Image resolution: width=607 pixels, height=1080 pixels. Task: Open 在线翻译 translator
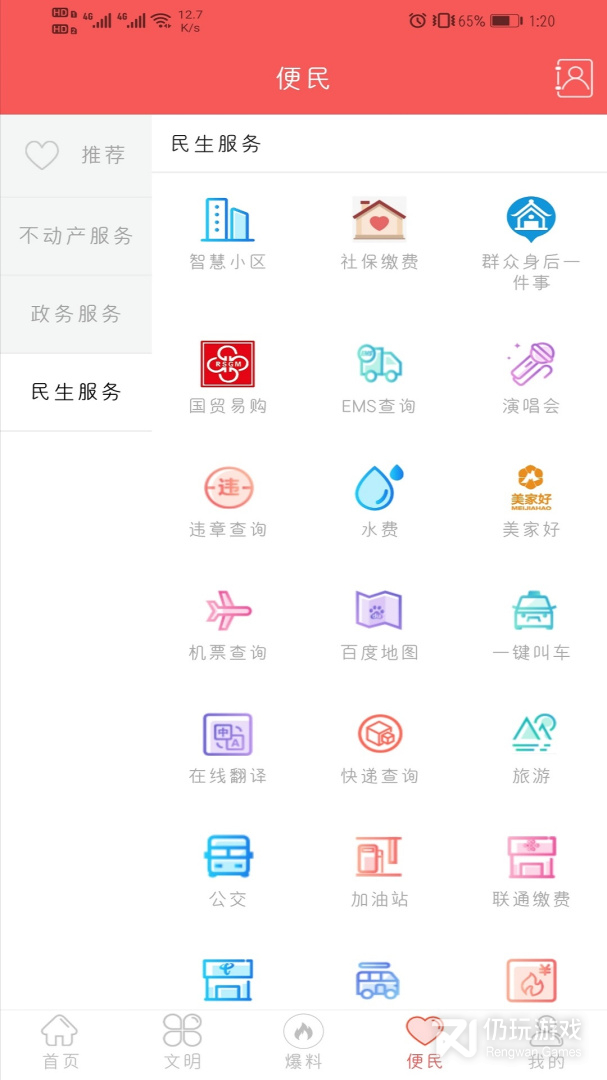pos(228,747)
